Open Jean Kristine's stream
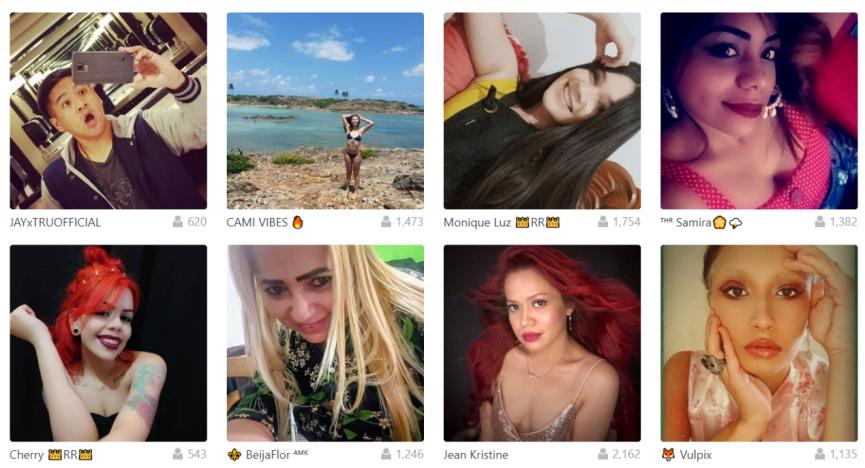Screen dimensions: 865x468 (x=542, y=343)
